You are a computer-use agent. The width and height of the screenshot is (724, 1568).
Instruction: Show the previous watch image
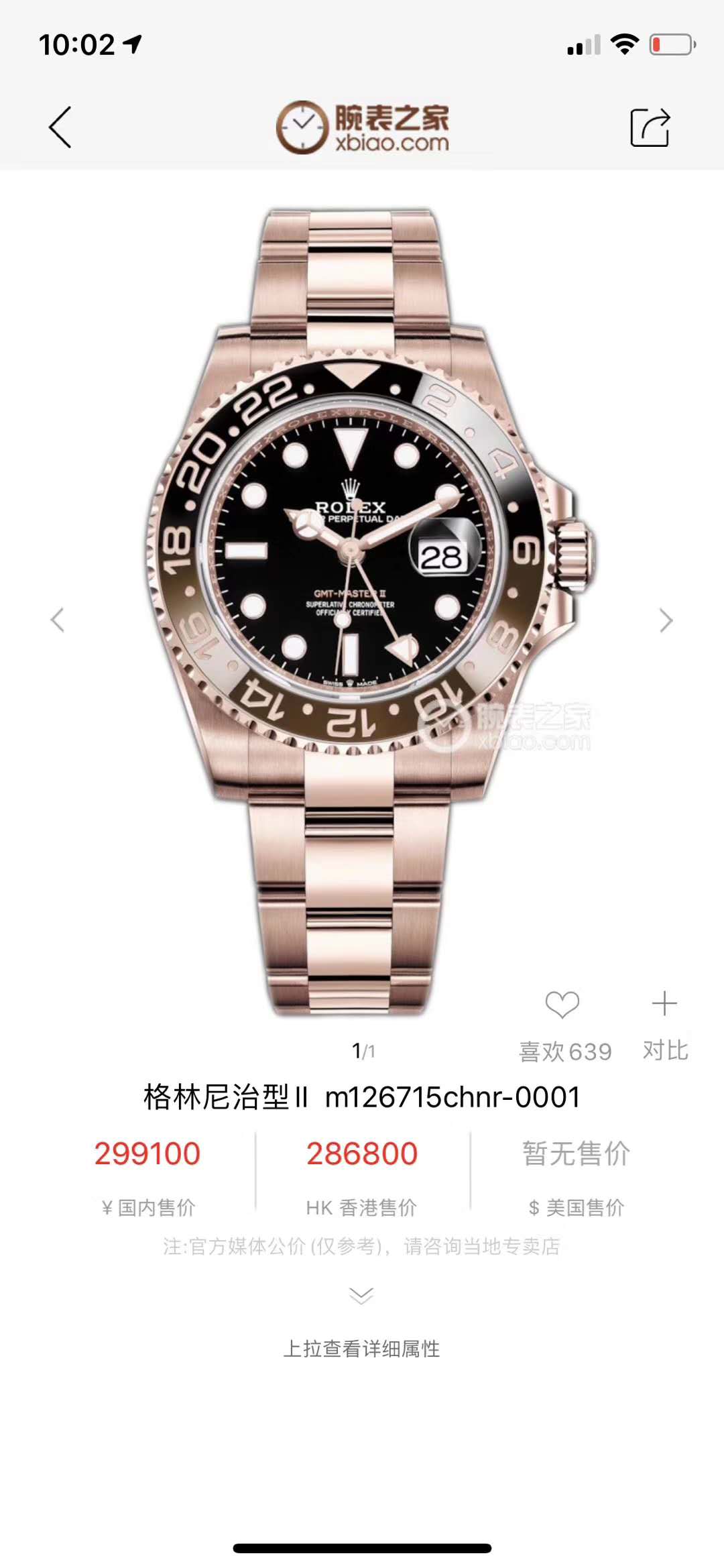pyautogui.click(x=58, y=620)
